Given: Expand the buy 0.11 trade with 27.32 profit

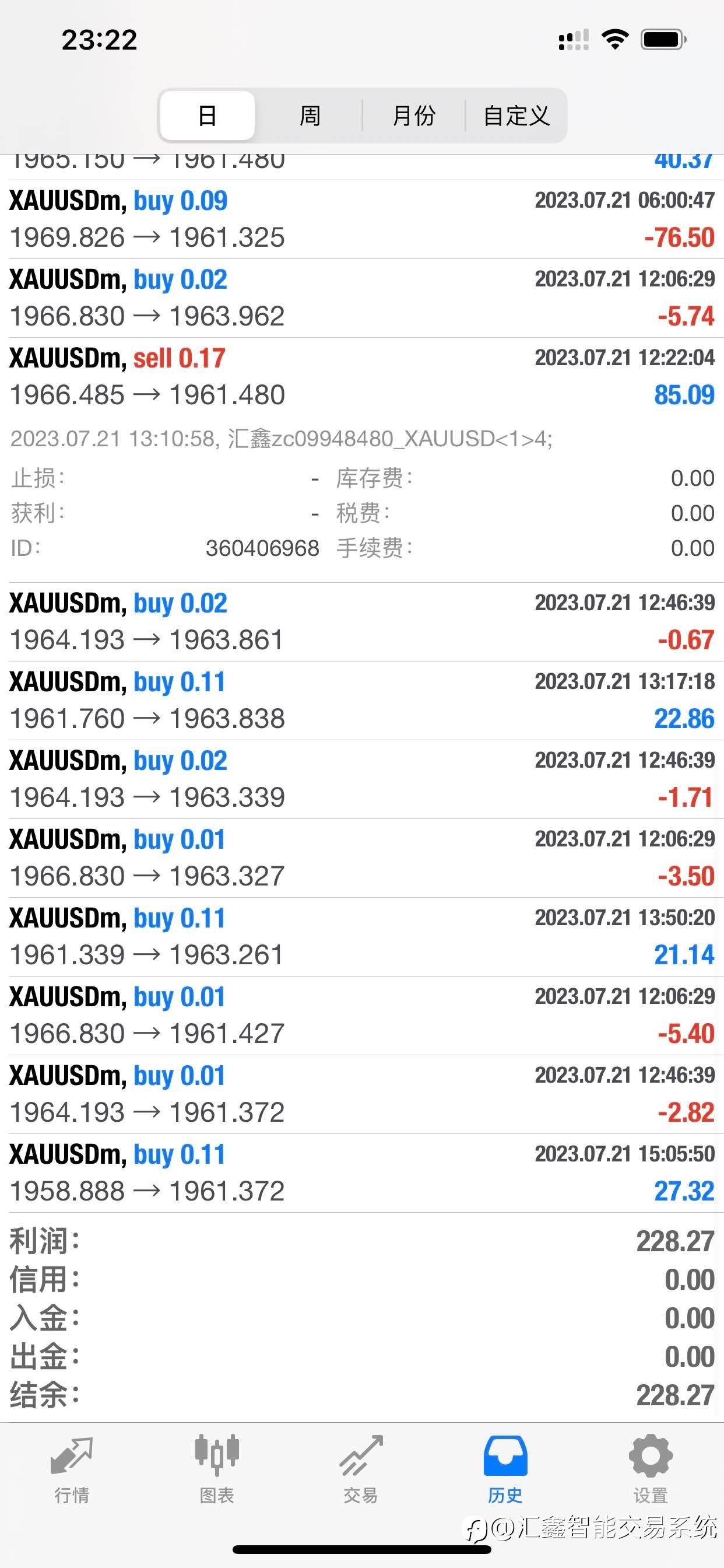Looking at the screenshot, I should [362, 1173].
